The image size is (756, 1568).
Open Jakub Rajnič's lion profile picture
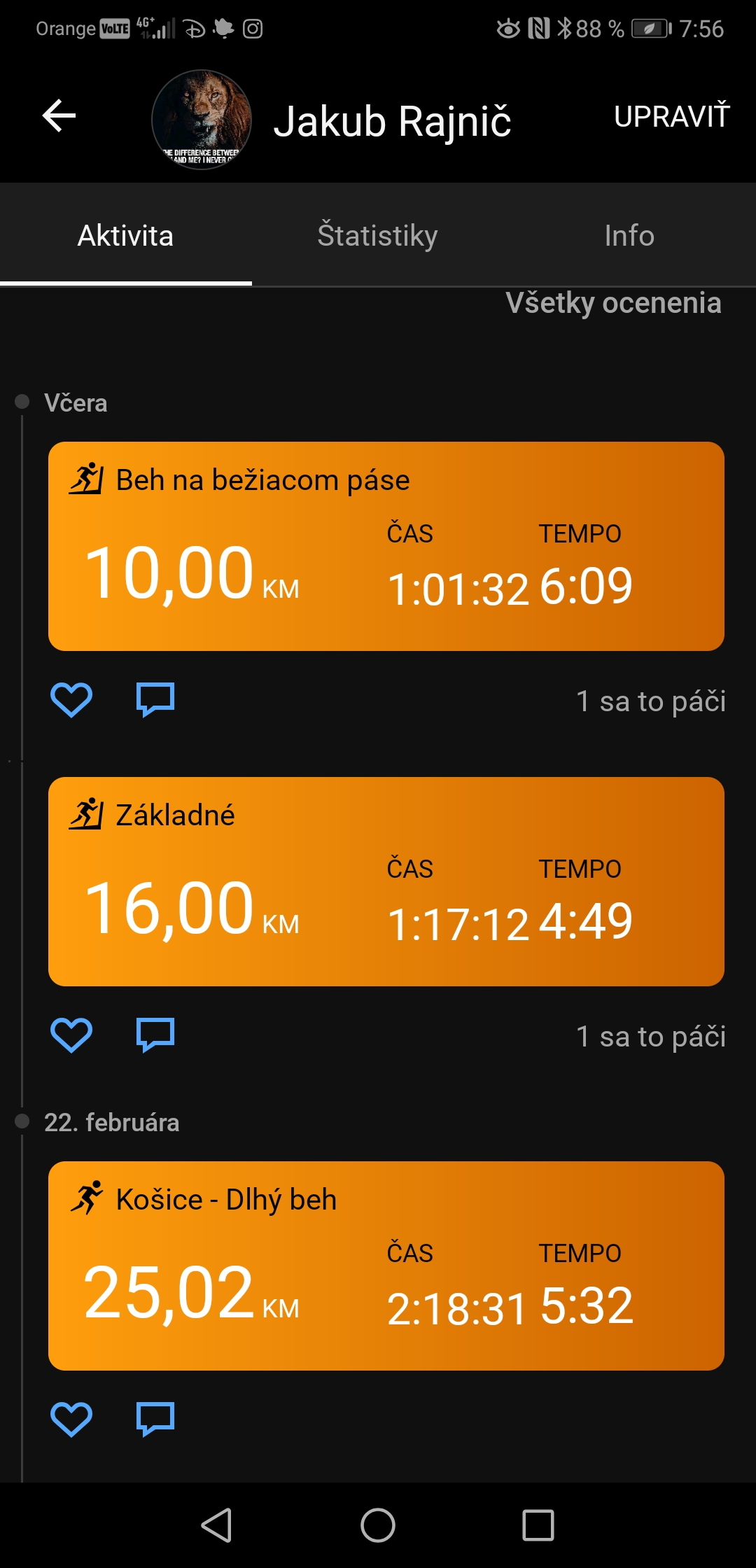202,120
